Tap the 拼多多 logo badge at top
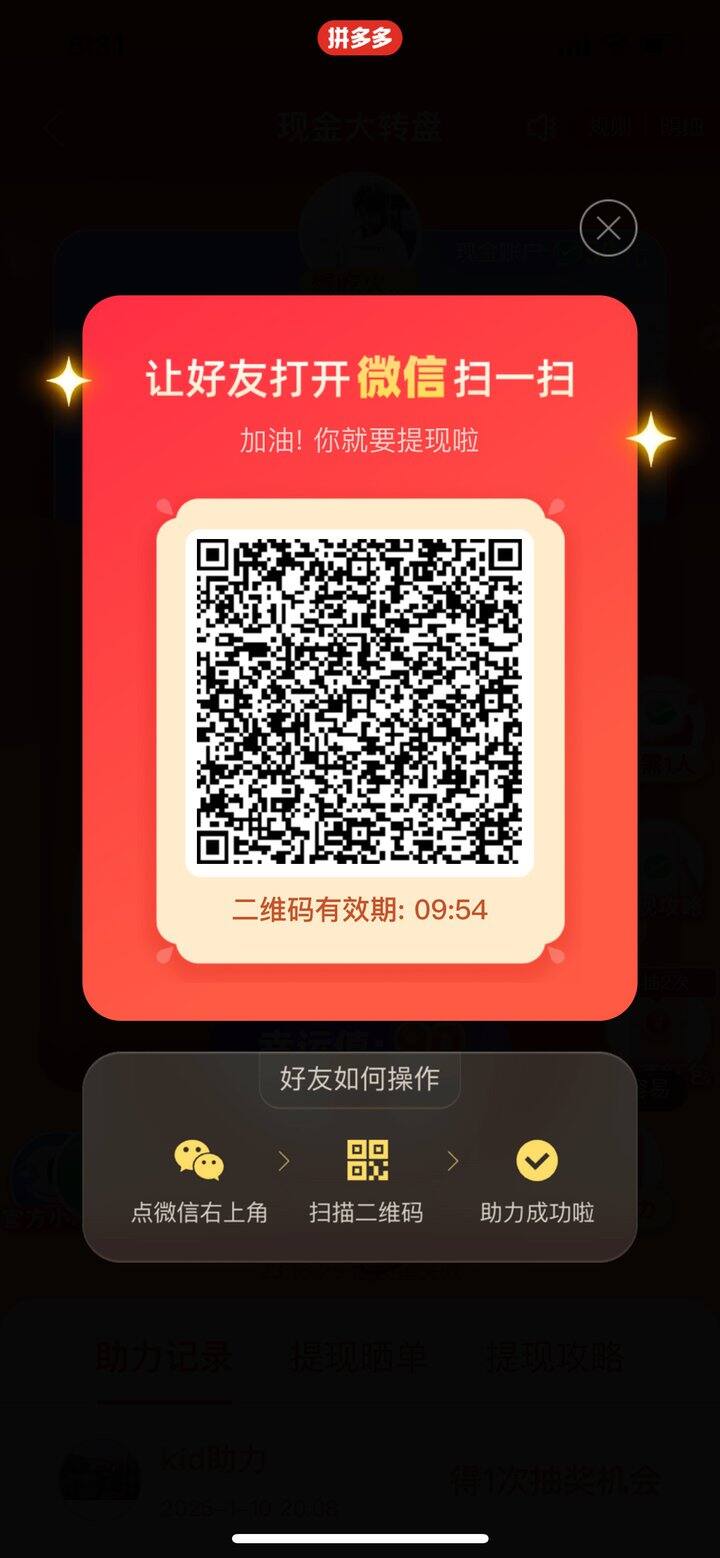This screenshot has width=720, height=1558. (359, 38)
